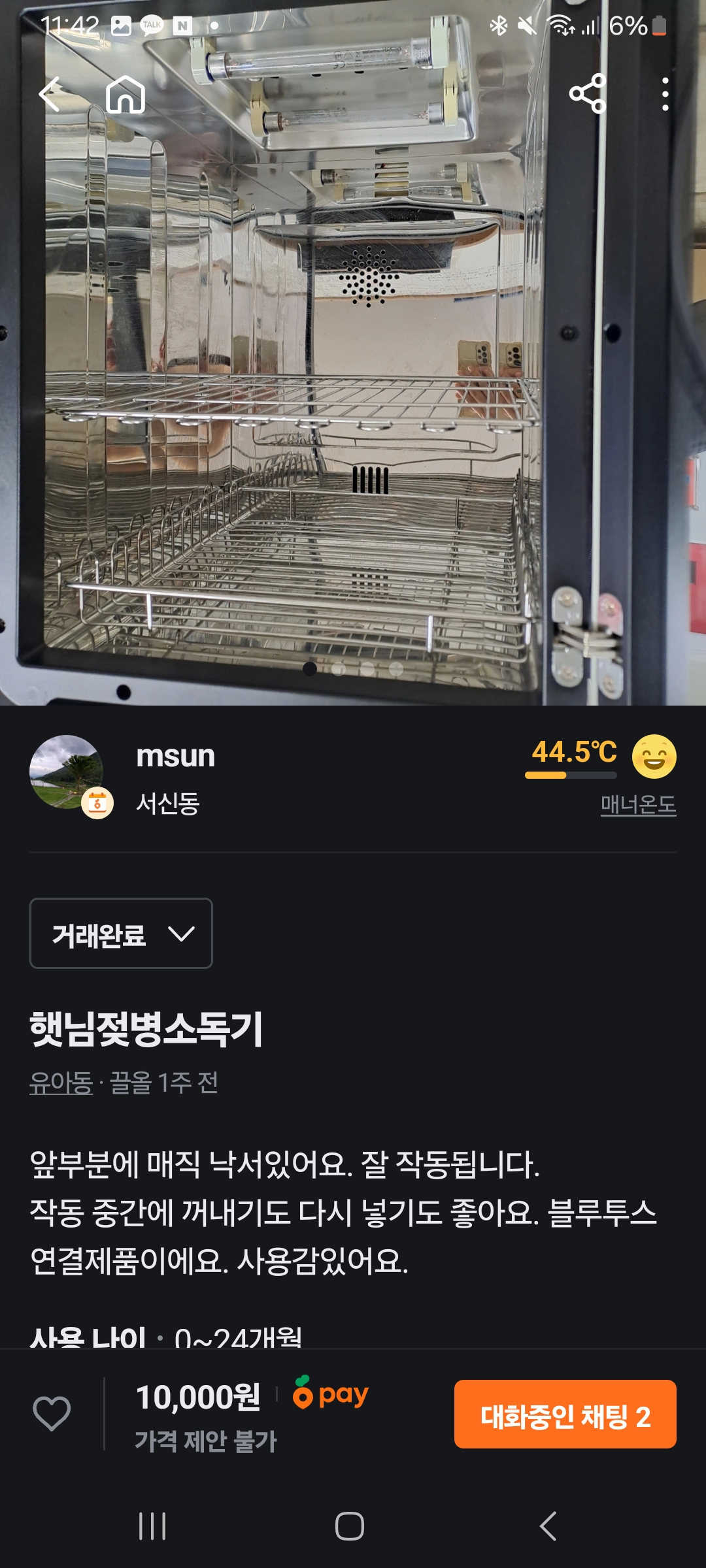Image resolution: width=706 pixels, height=1568 pixels.
Task: Tap the system back button
Action: (548, 1526)
